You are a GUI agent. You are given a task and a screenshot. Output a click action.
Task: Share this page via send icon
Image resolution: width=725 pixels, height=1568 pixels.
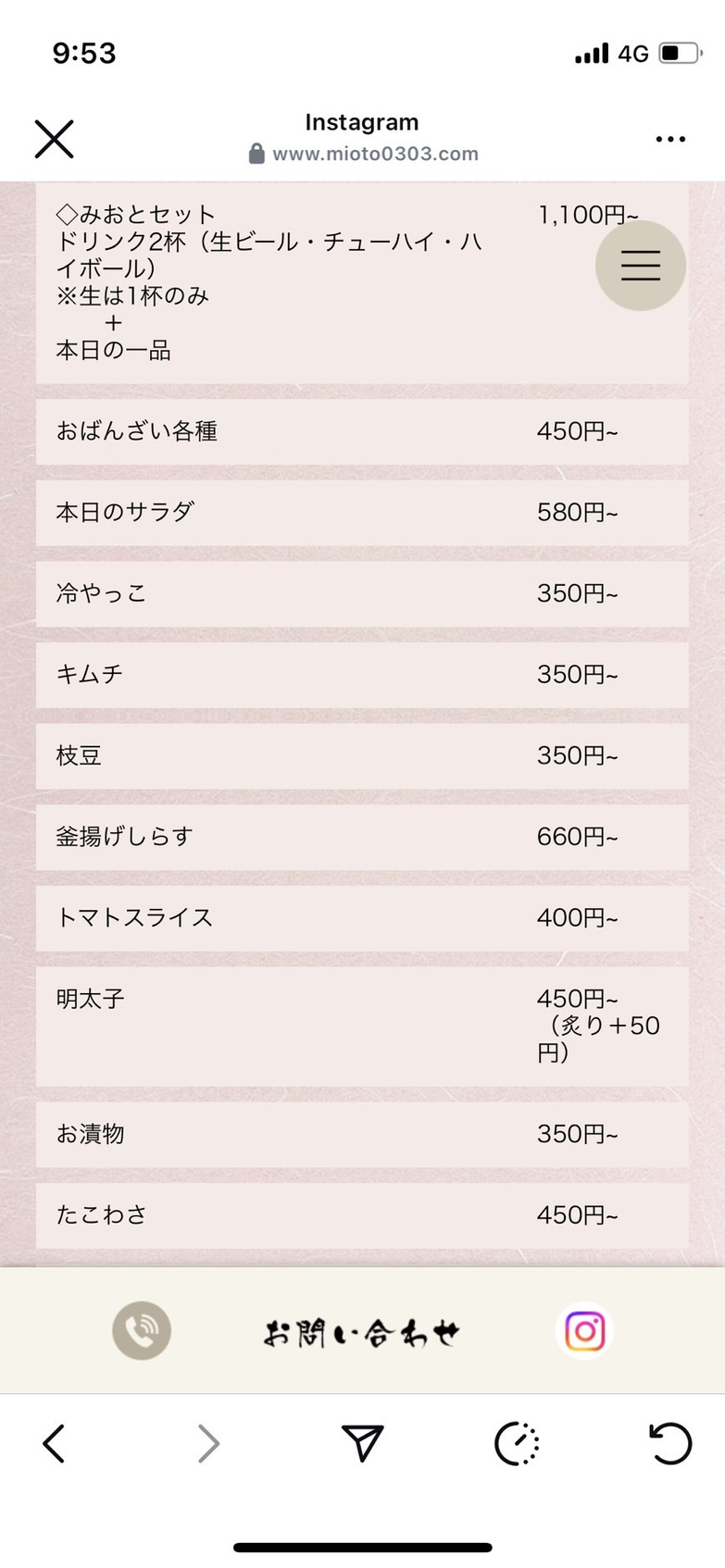click(x=363, y=1443)
